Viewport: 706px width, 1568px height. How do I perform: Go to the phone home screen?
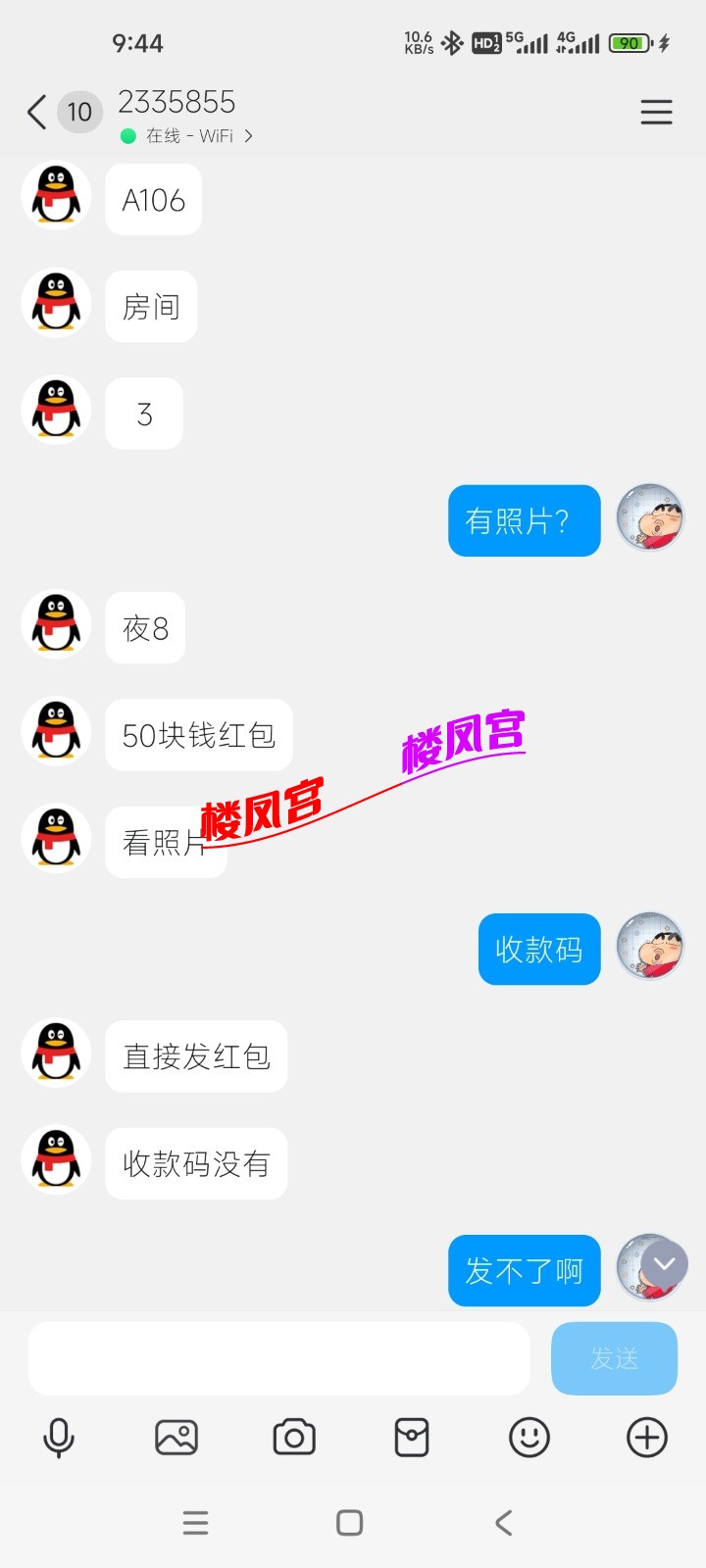point(350,1523)
